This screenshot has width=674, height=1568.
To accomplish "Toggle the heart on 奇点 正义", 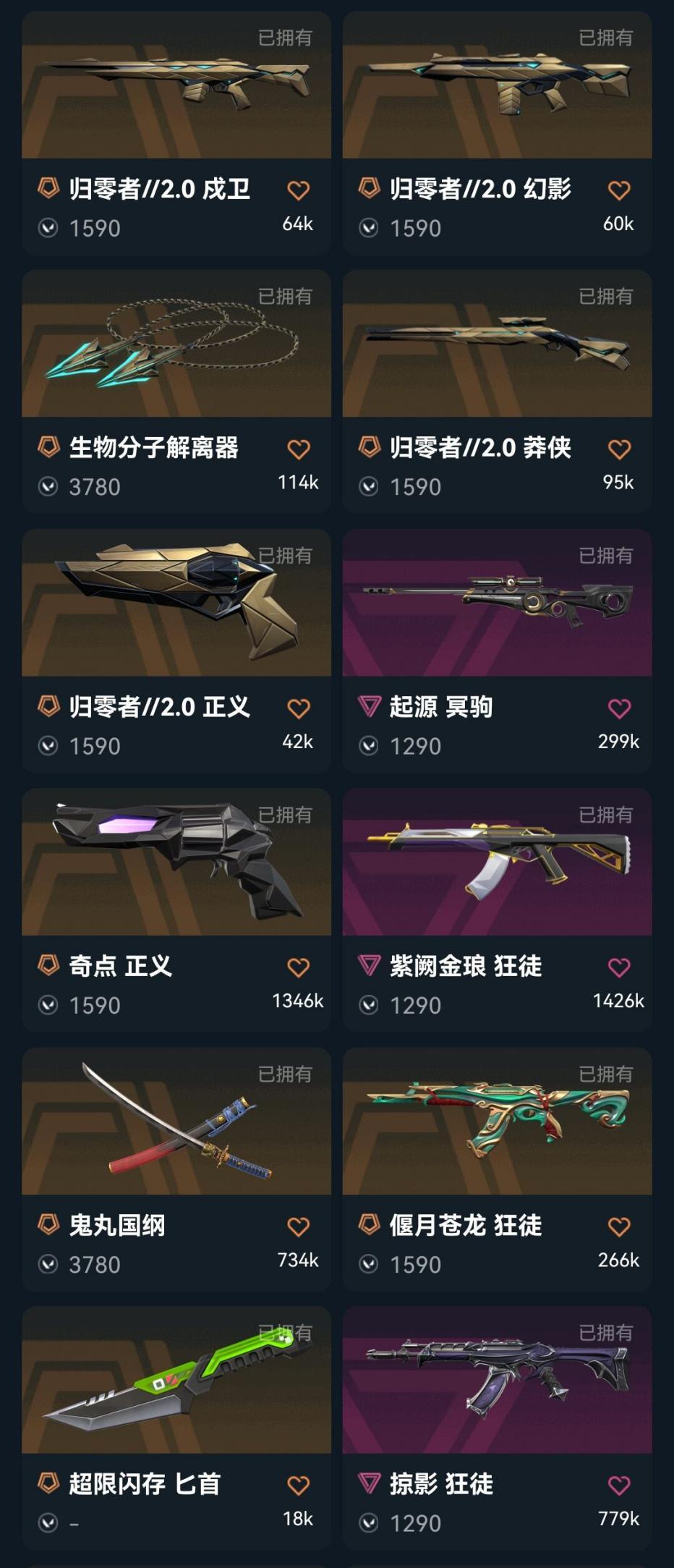I will pos(297,966).
